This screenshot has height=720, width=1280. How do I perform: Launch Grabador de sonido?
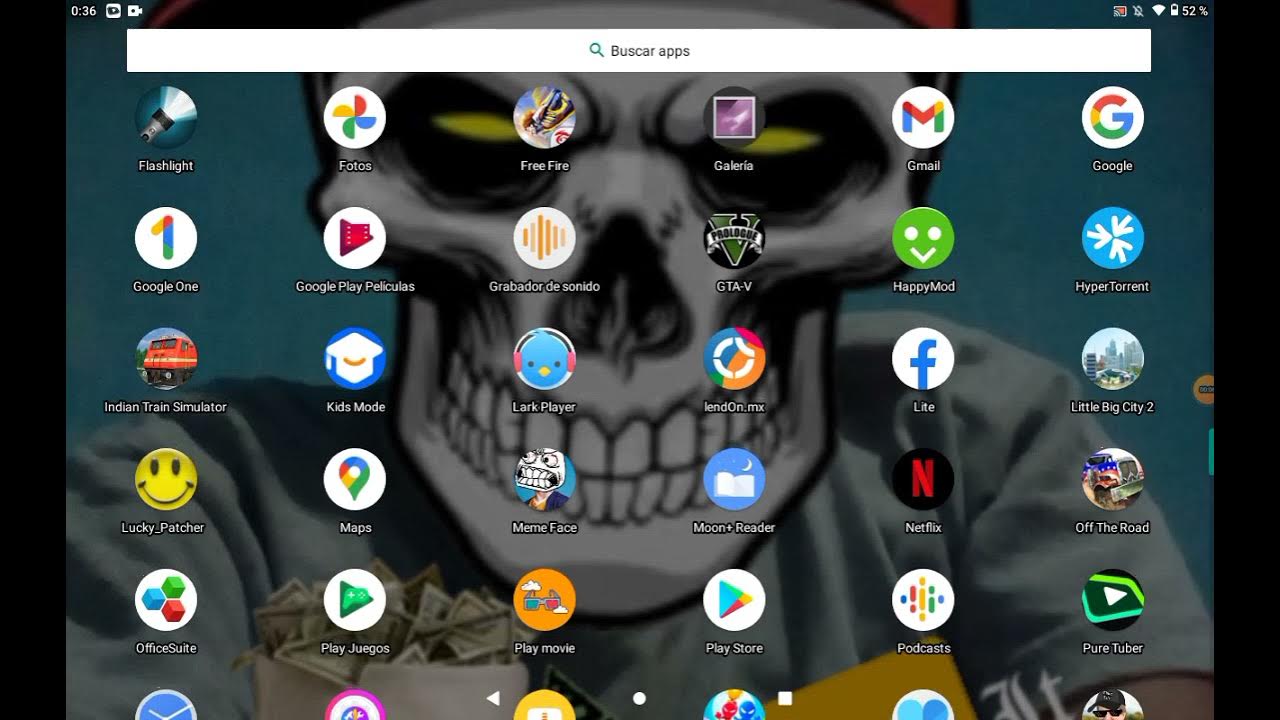(x=544, y=239)
